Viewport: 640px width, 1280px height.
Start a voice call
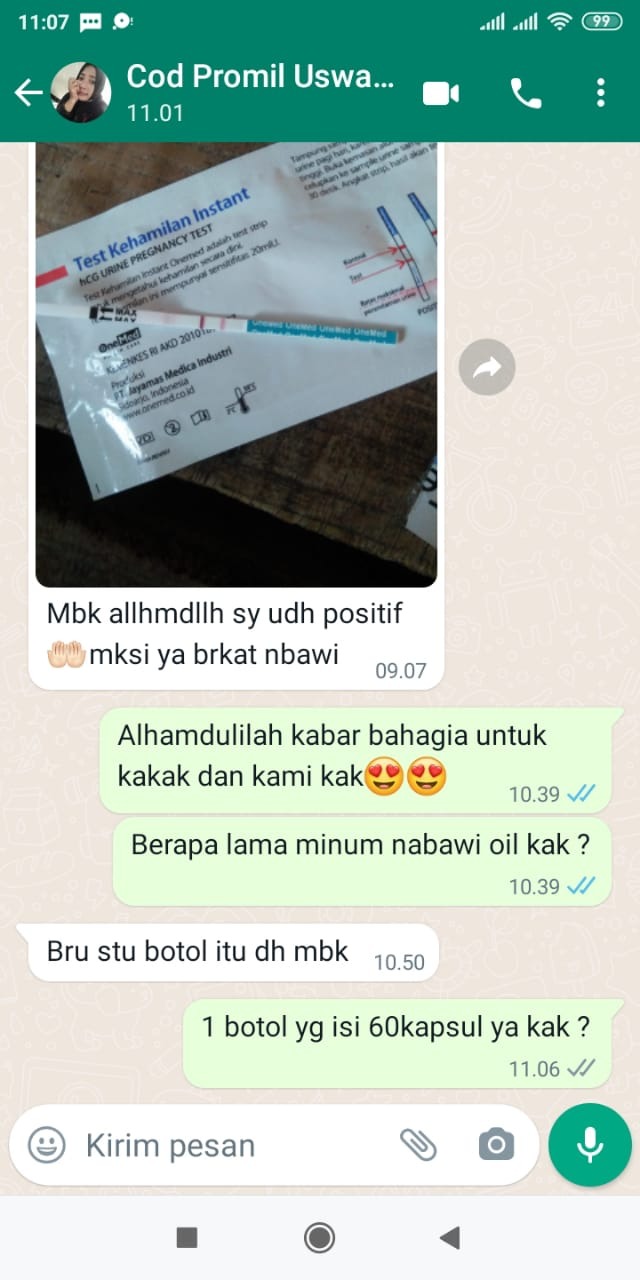click(x=525, y=93)
